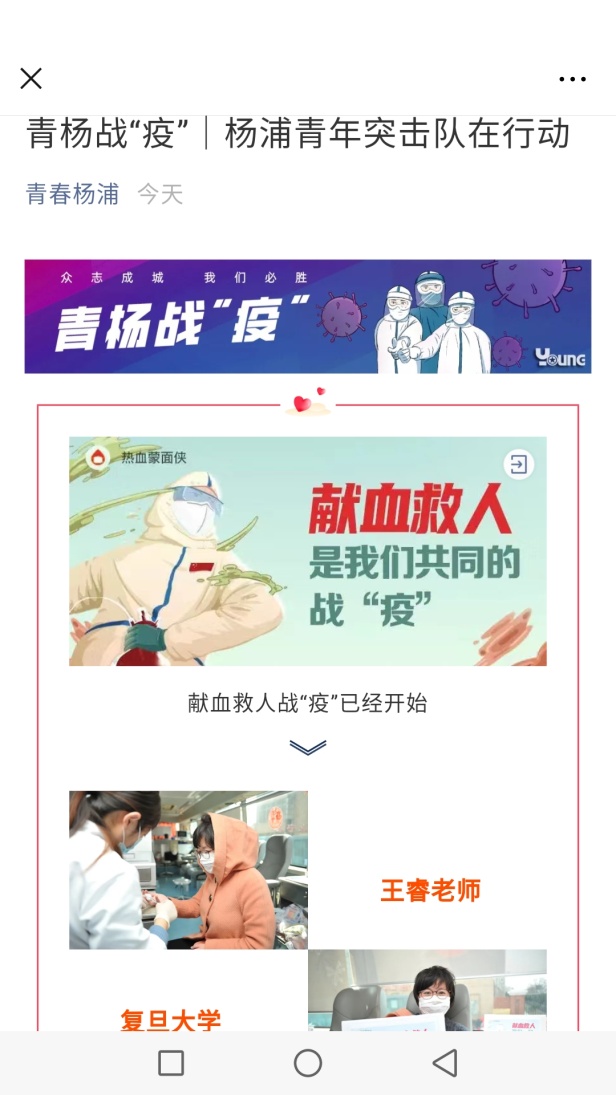Open the recent apps view
This screenshot has height=1095, width=616.
click(171, 1062)
